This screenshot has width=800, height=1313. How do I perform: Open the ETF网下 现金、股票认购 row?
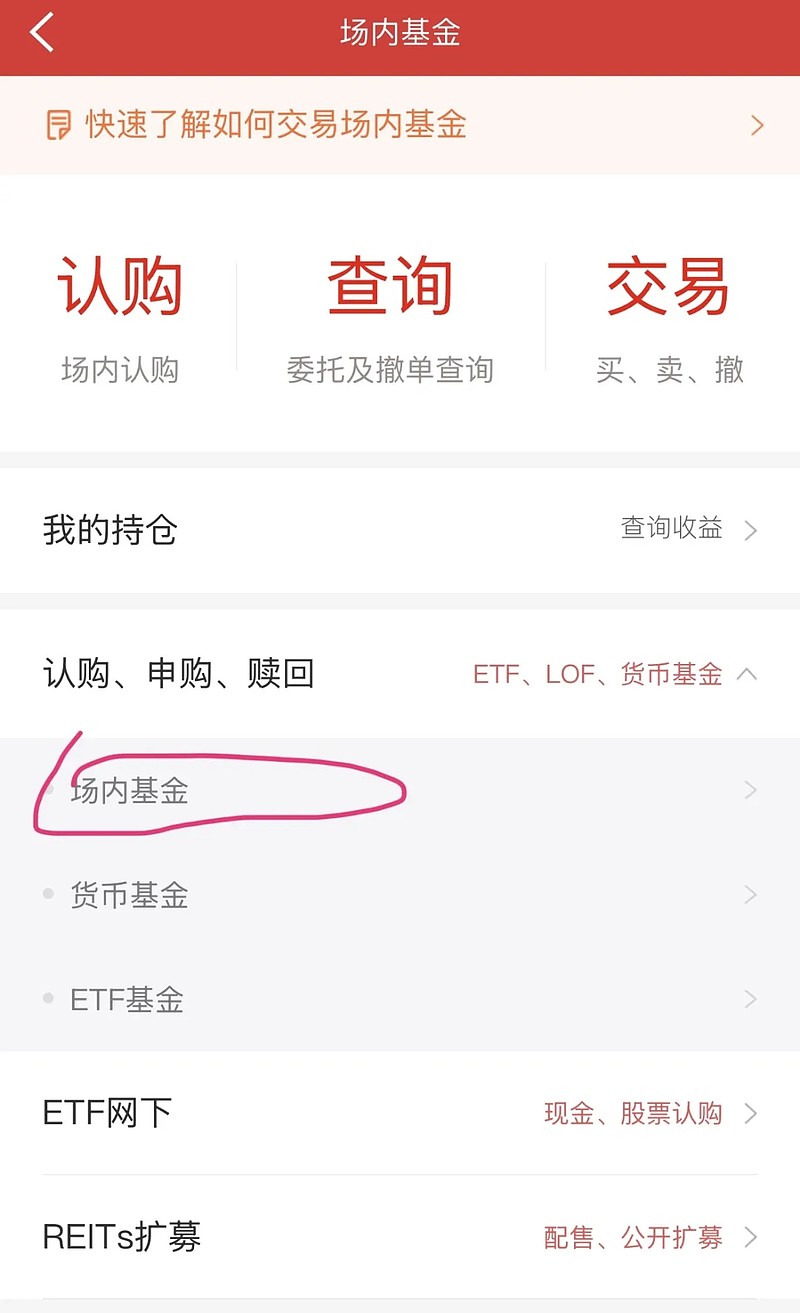[400, 1113]
